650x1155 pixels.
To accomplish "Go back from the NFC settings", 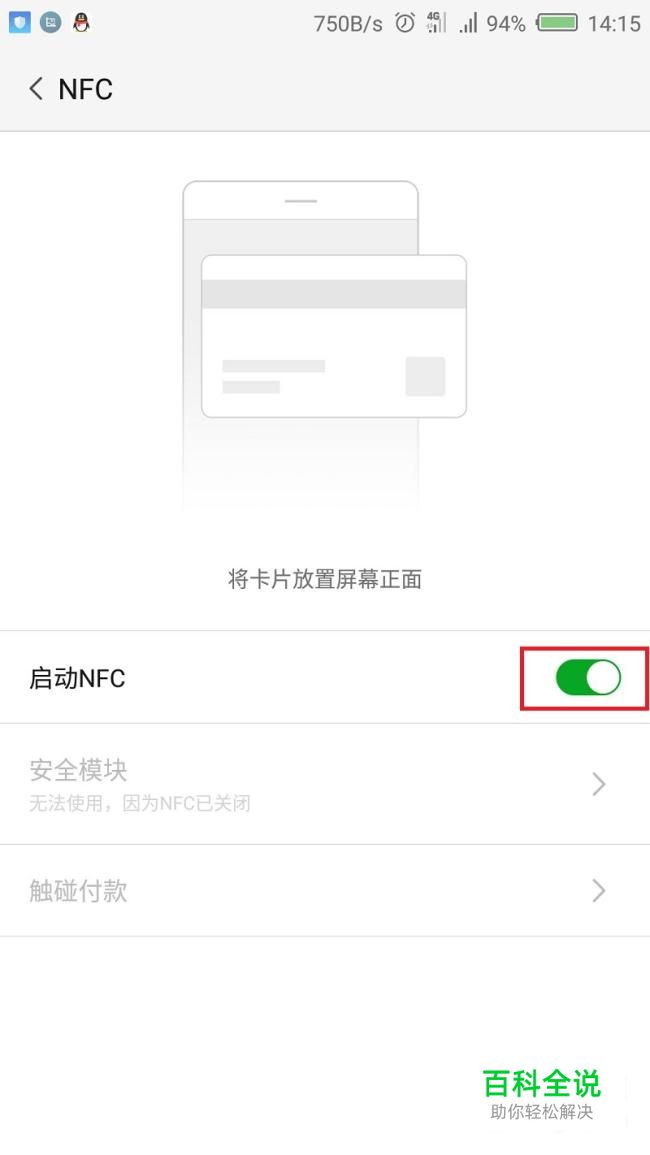I will point(37,89).
